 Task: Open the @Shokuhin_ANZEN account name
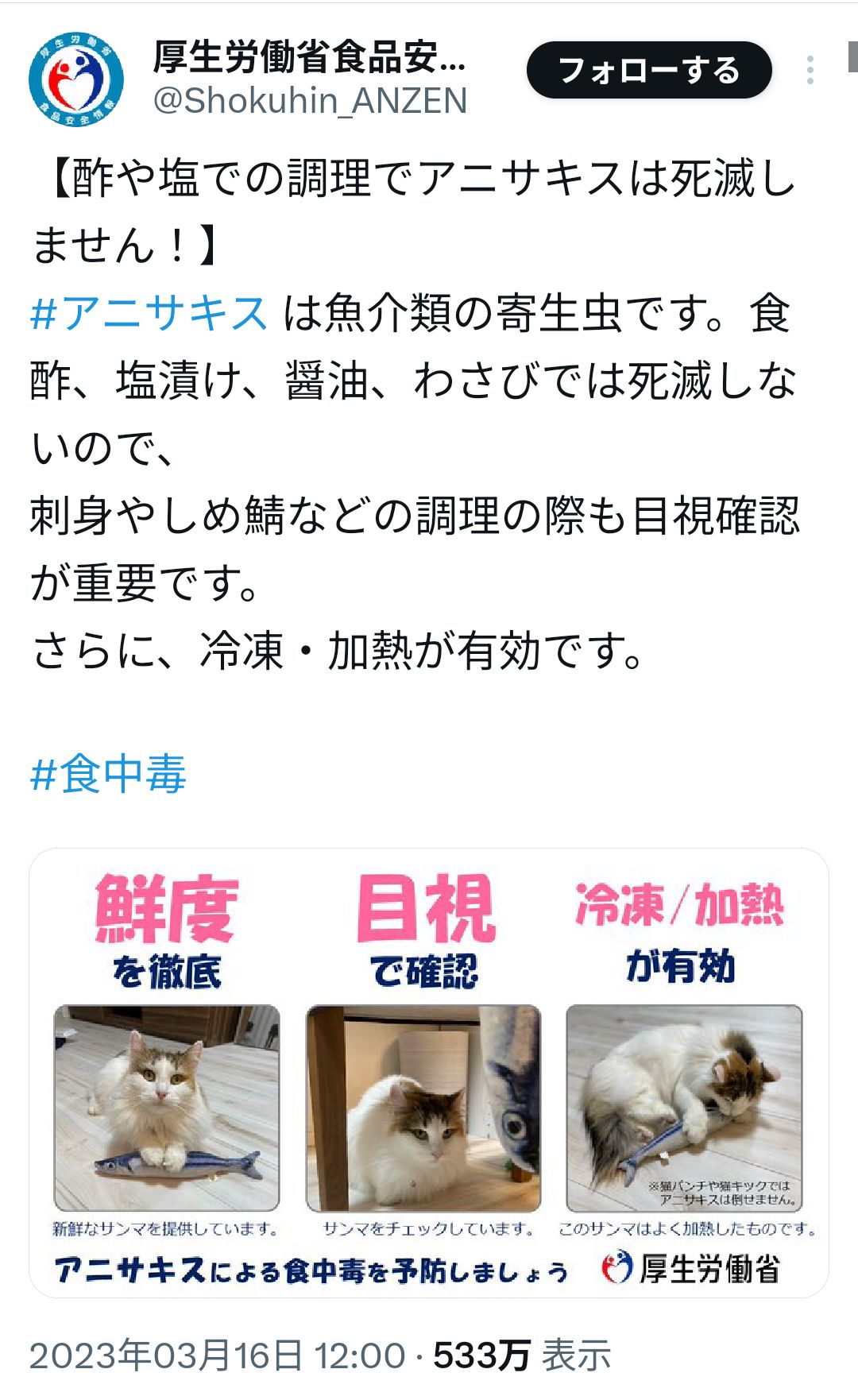(x=310, y=102)
